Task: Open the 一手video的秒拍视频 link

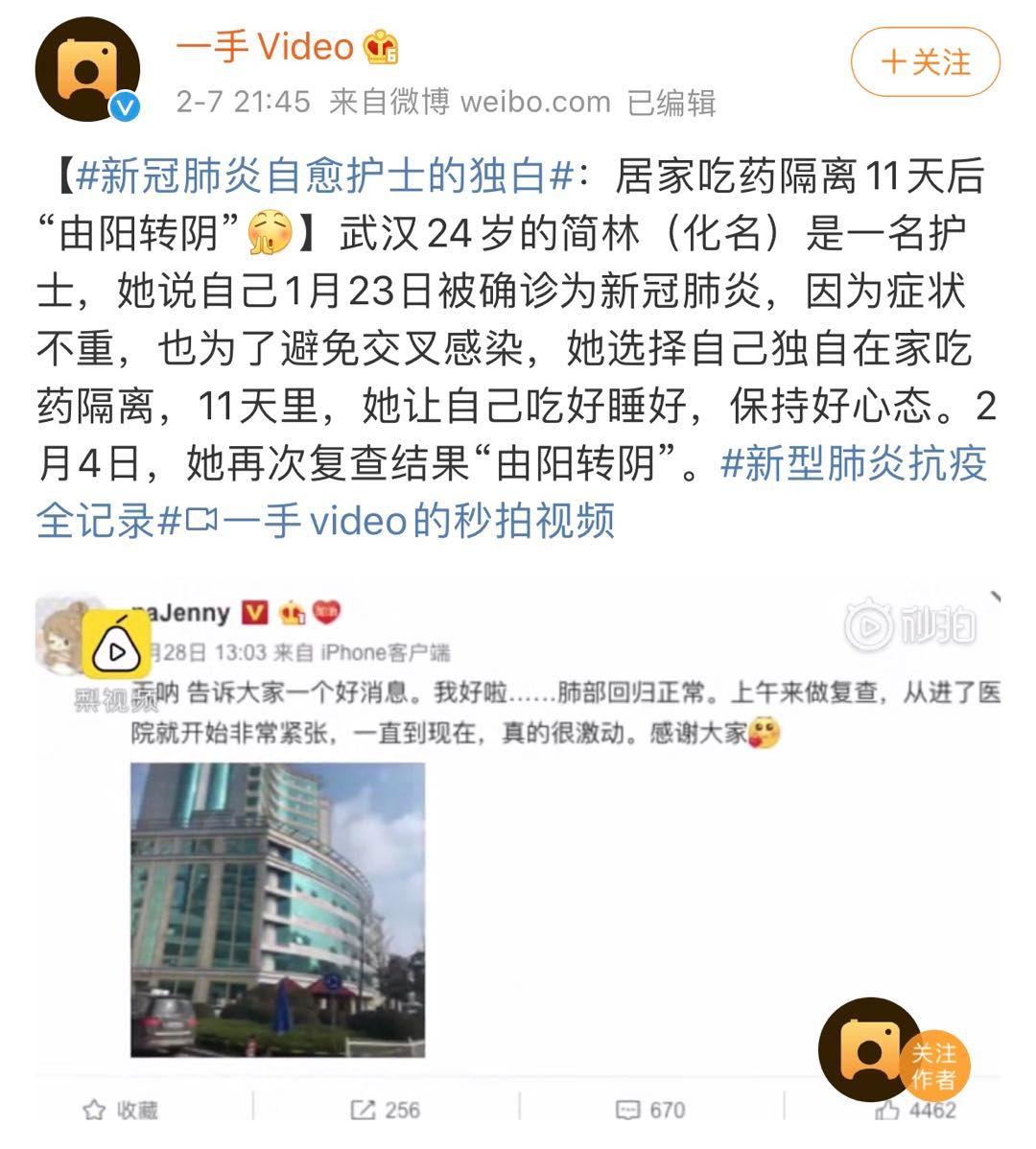Action: [x=403, y=521]
